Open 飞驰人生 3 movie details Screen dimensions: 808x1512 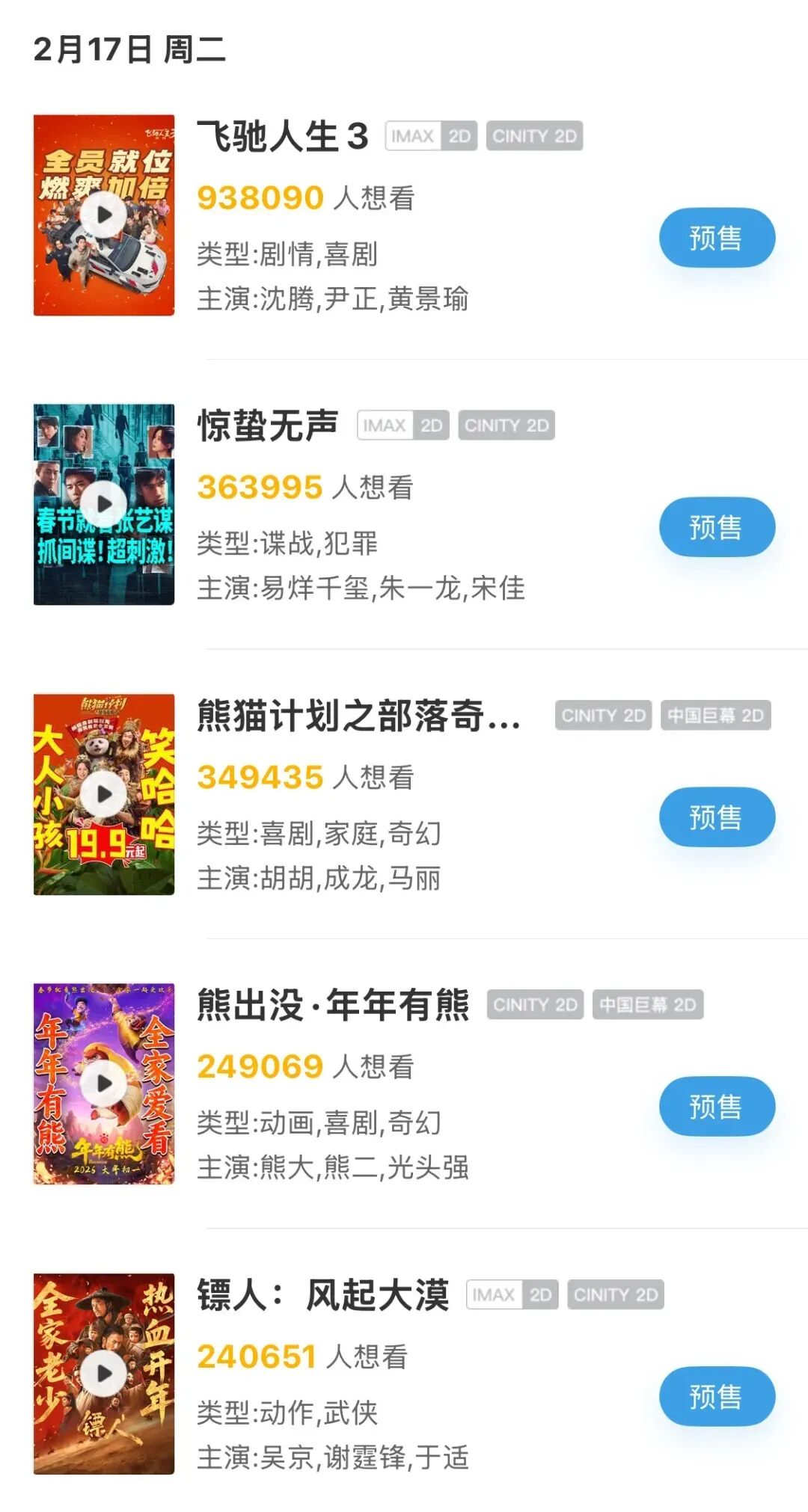point(283,137)
